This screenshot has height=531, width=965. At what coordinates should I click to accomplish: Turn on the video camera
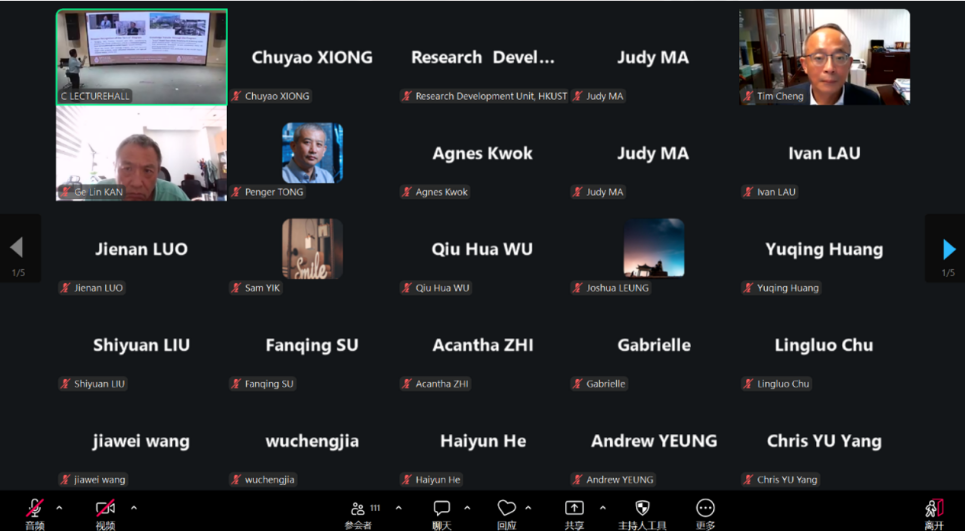pyautogui.click(x=105, y=513)
